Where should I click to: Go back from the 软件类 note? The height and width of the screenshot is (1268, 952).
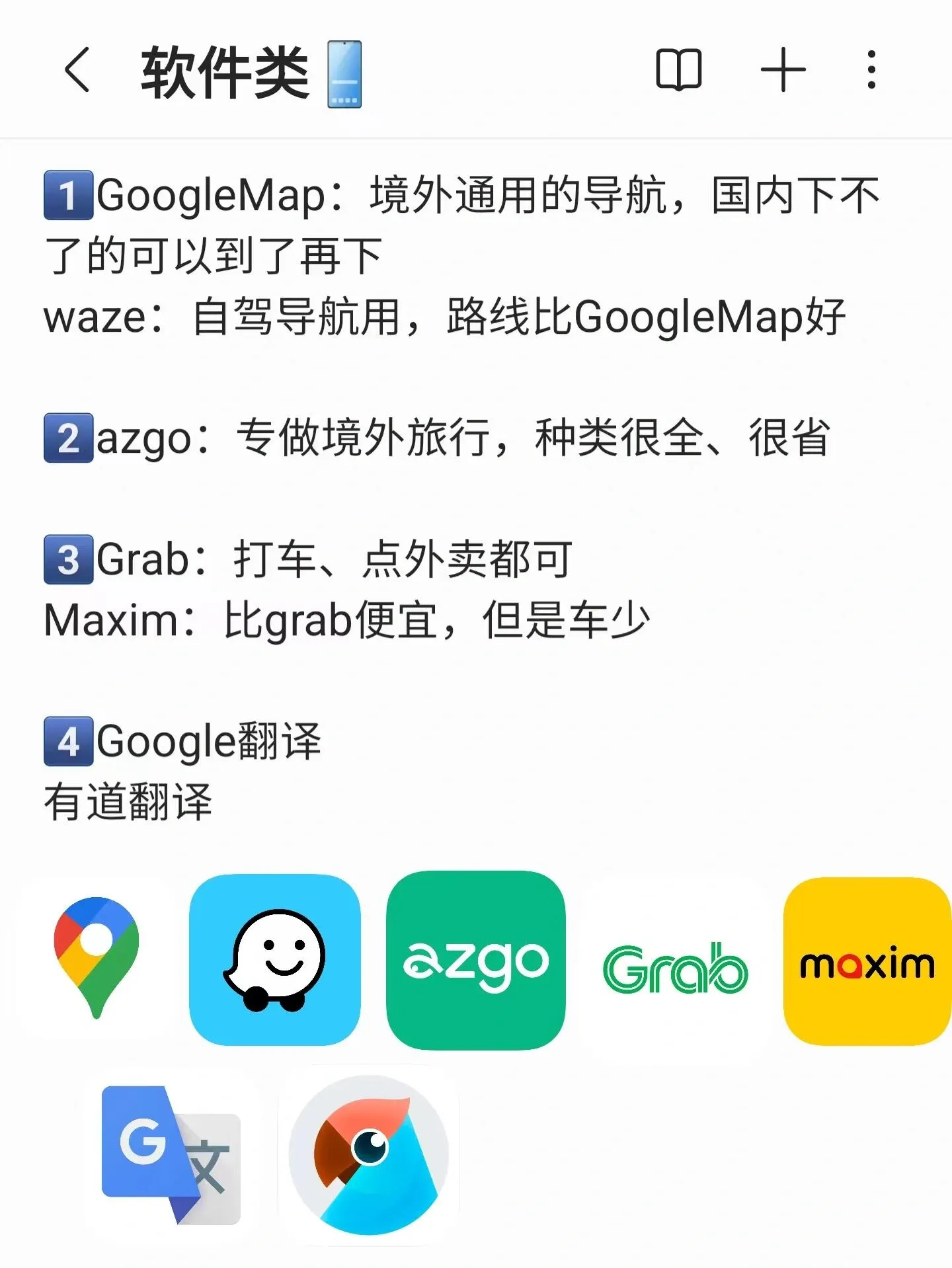tap(77, 69)
